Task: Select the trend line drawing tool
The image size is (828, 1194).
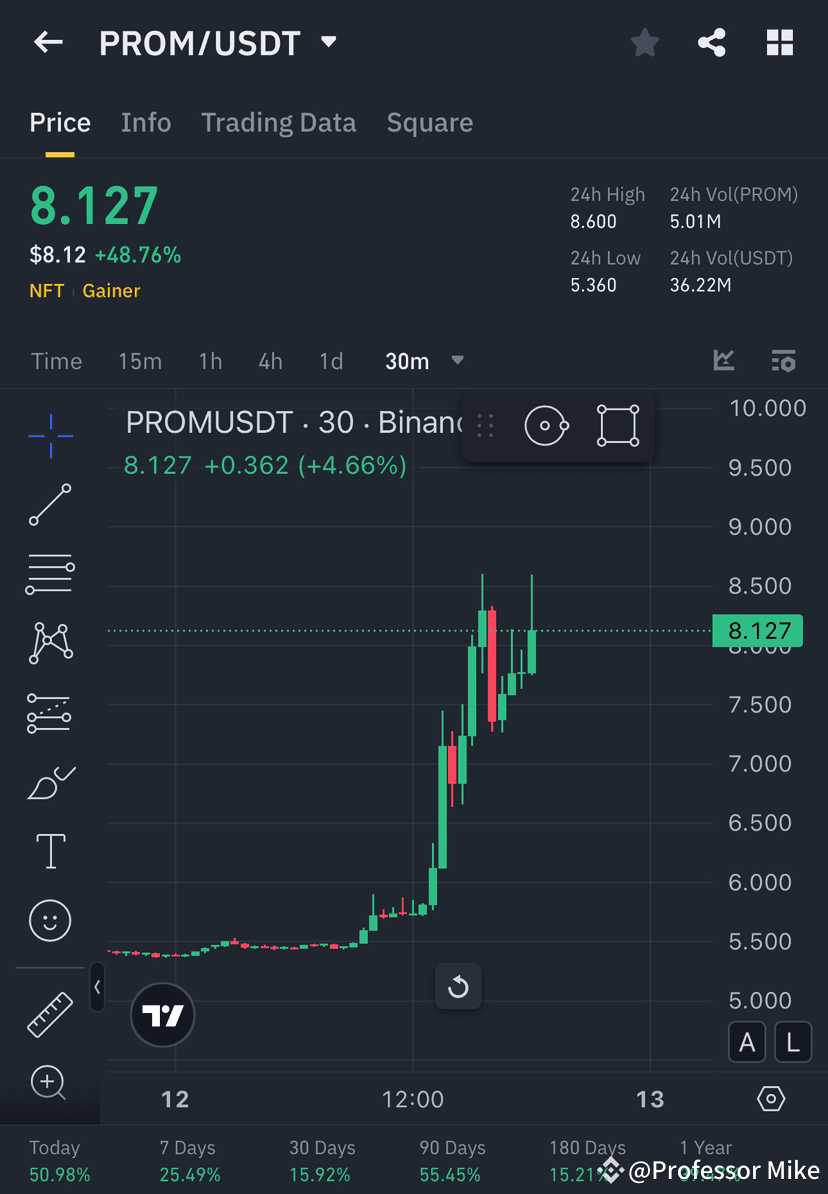Action: point(50,505)
